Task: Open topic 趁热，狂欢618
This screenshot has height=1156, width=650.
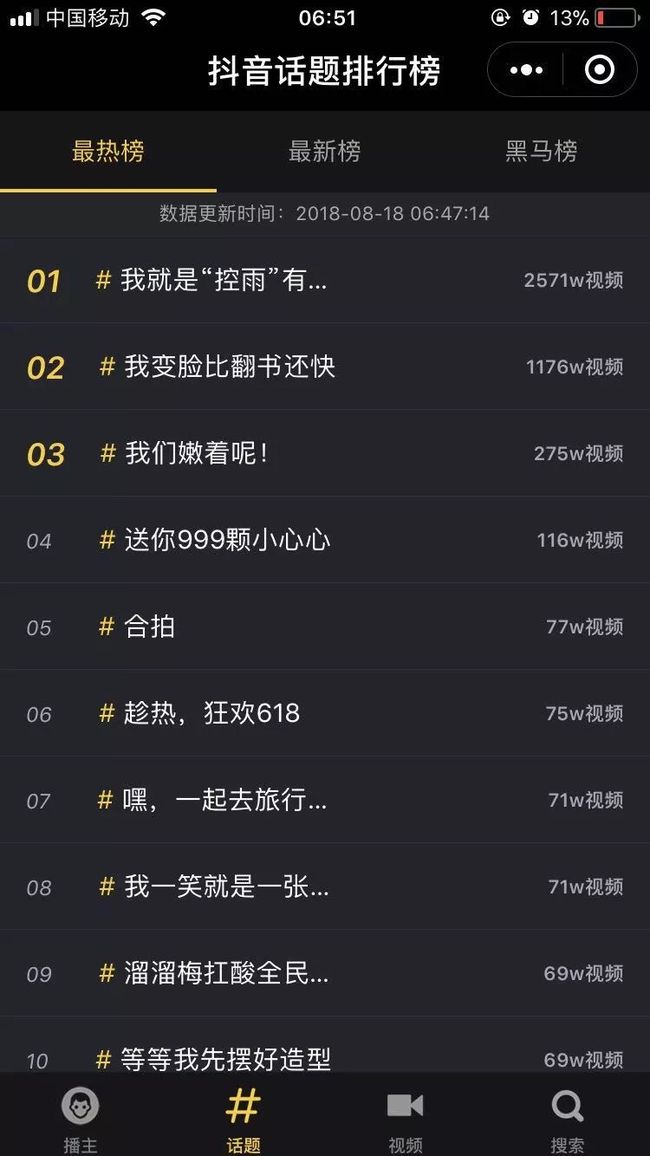Action: click(325, 713)
